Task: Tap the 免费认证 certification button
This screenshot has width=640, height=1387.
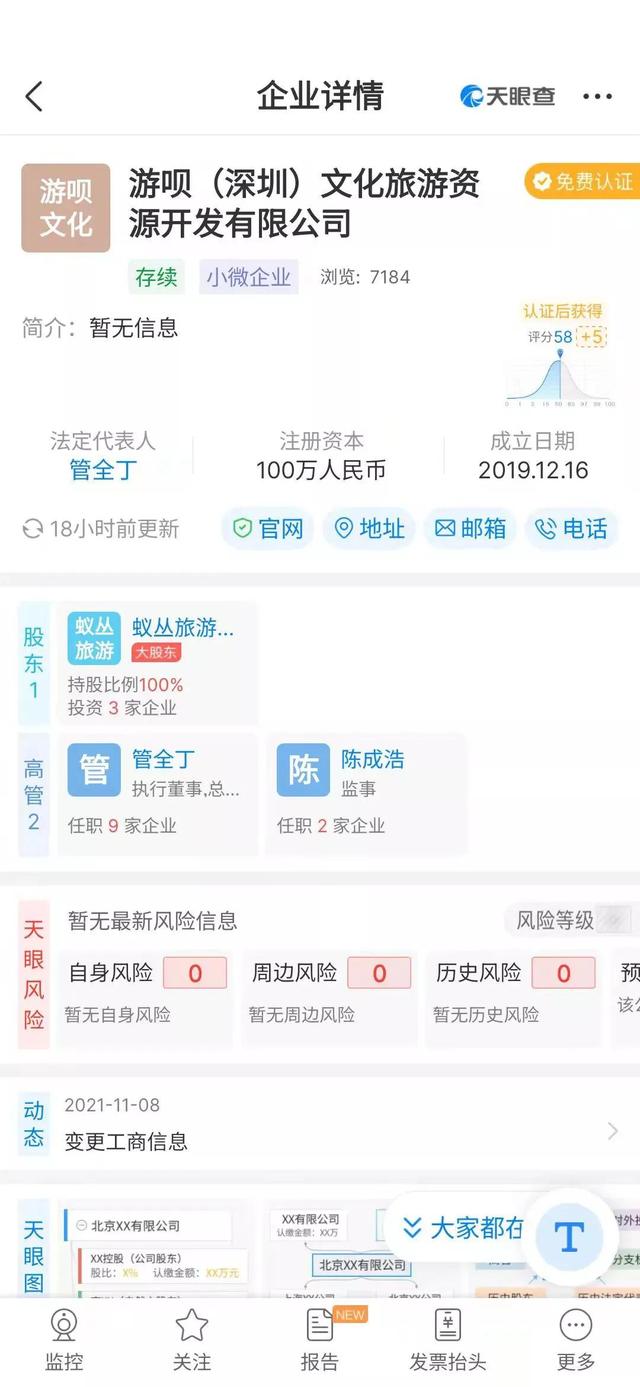Action: [583, 182]
